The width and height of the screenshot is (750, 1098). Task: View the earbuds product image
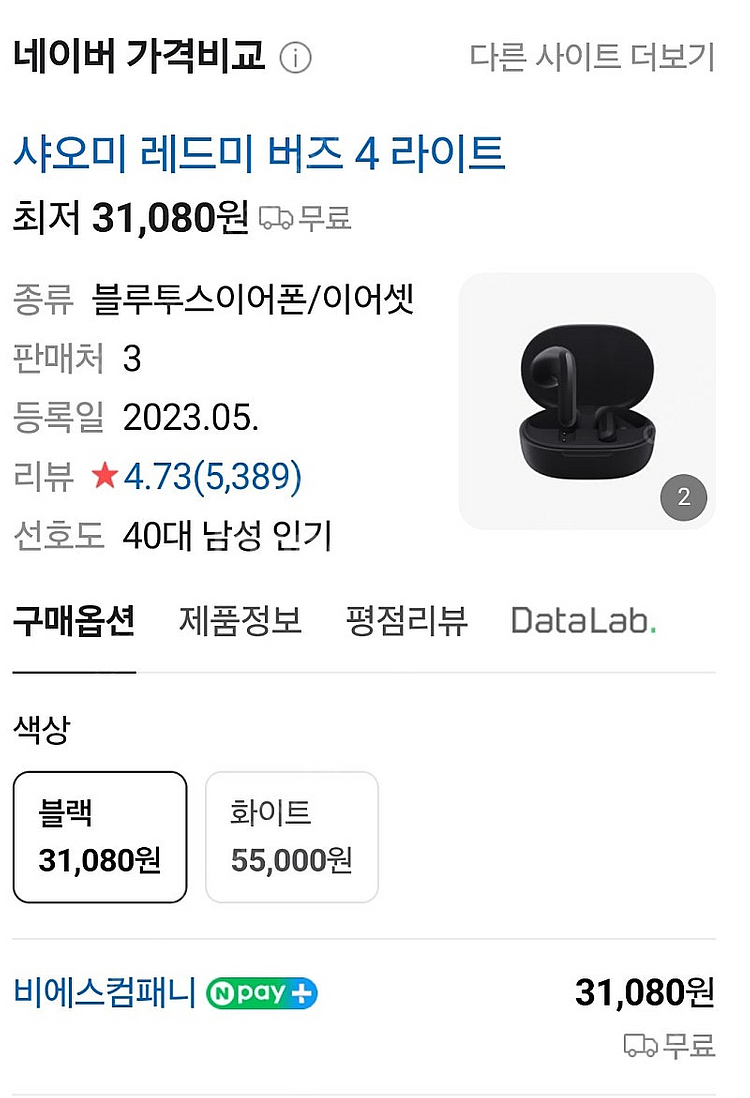(x=587, y=401)
